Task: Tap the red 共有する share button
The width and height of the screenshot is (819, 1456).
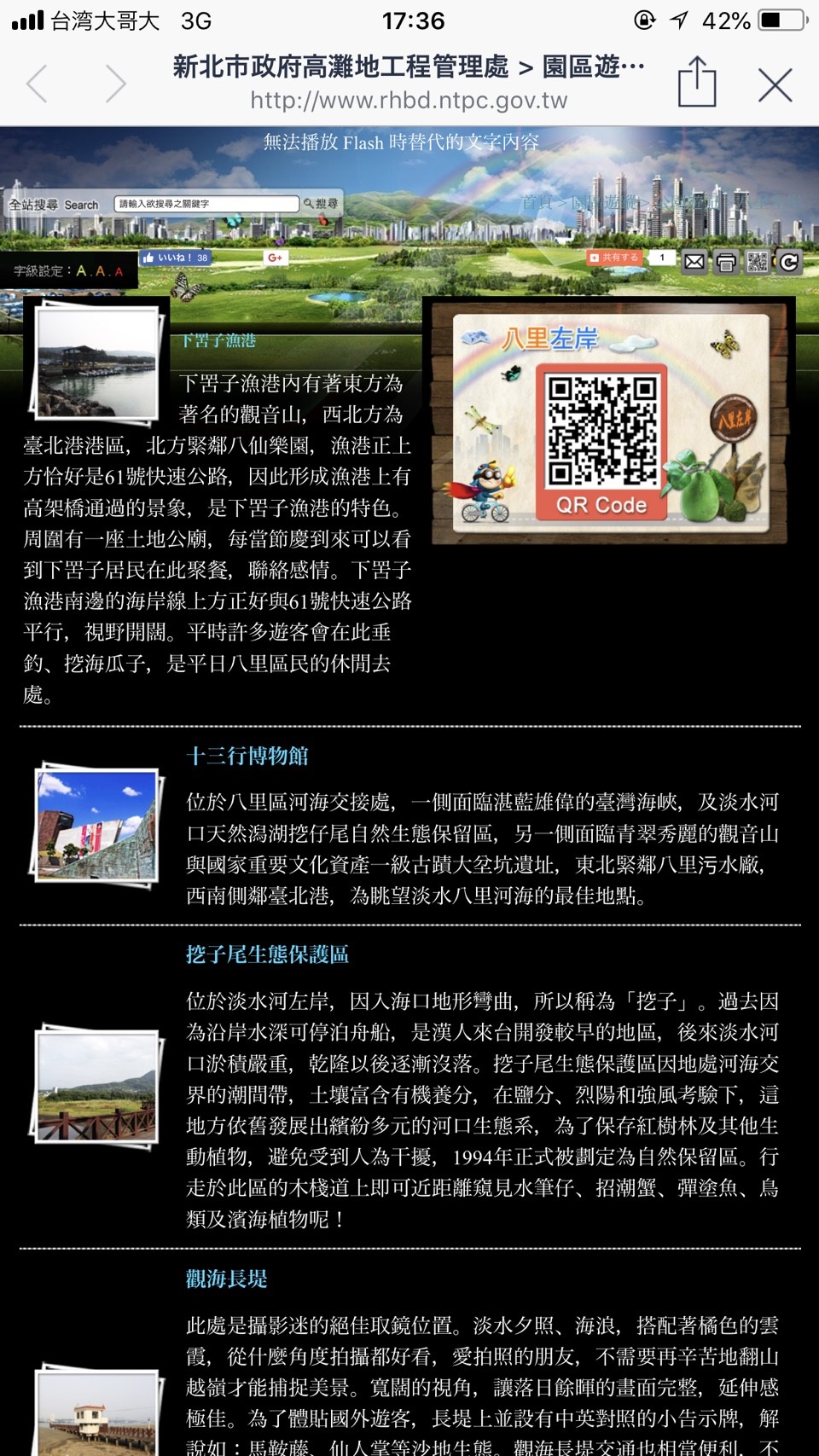Action: (613, 258)
